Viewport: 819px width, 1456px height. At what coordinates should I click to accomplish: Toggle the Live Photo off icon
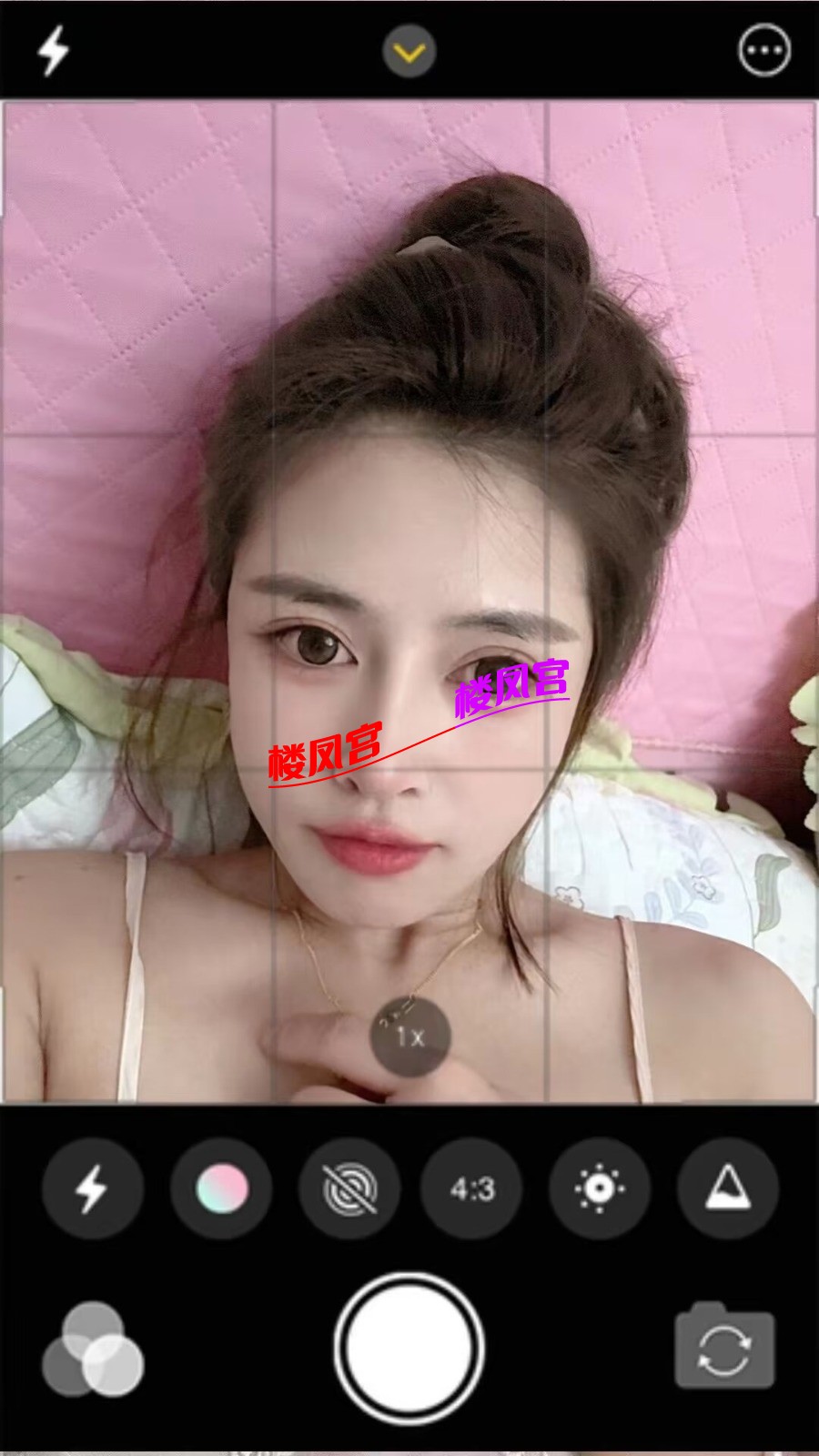click(x=349, y=1188)
